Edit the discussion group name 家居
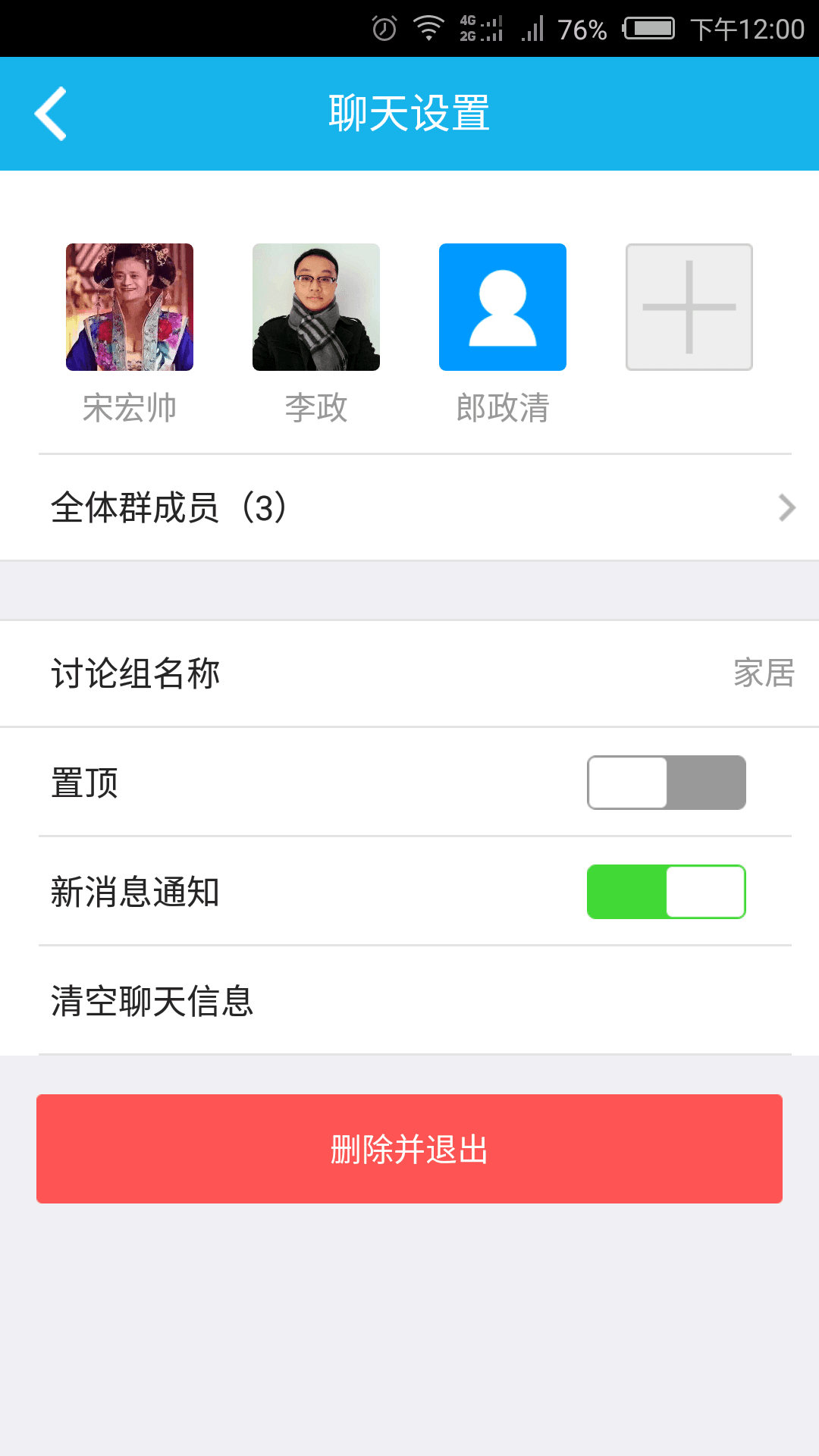This screenshot has width=819, height=1456. click(x=409, y=673)
